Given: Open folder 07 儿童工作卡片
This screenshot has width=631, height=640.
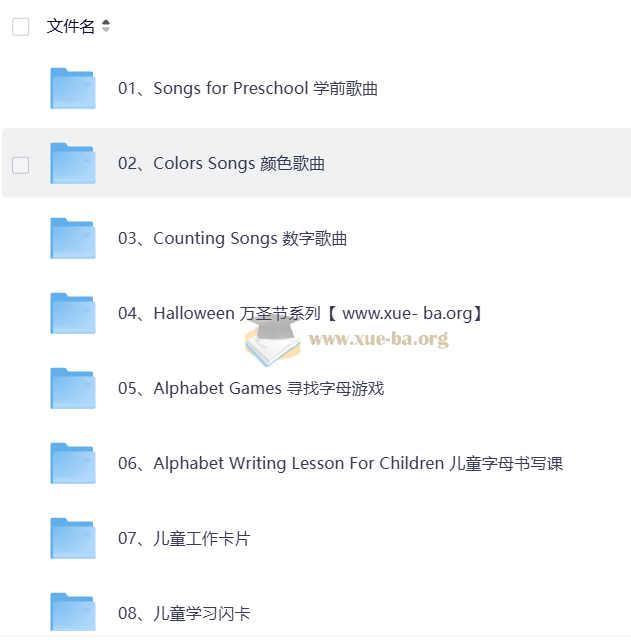Looking at the screenshot, I should tap(183, 539).
